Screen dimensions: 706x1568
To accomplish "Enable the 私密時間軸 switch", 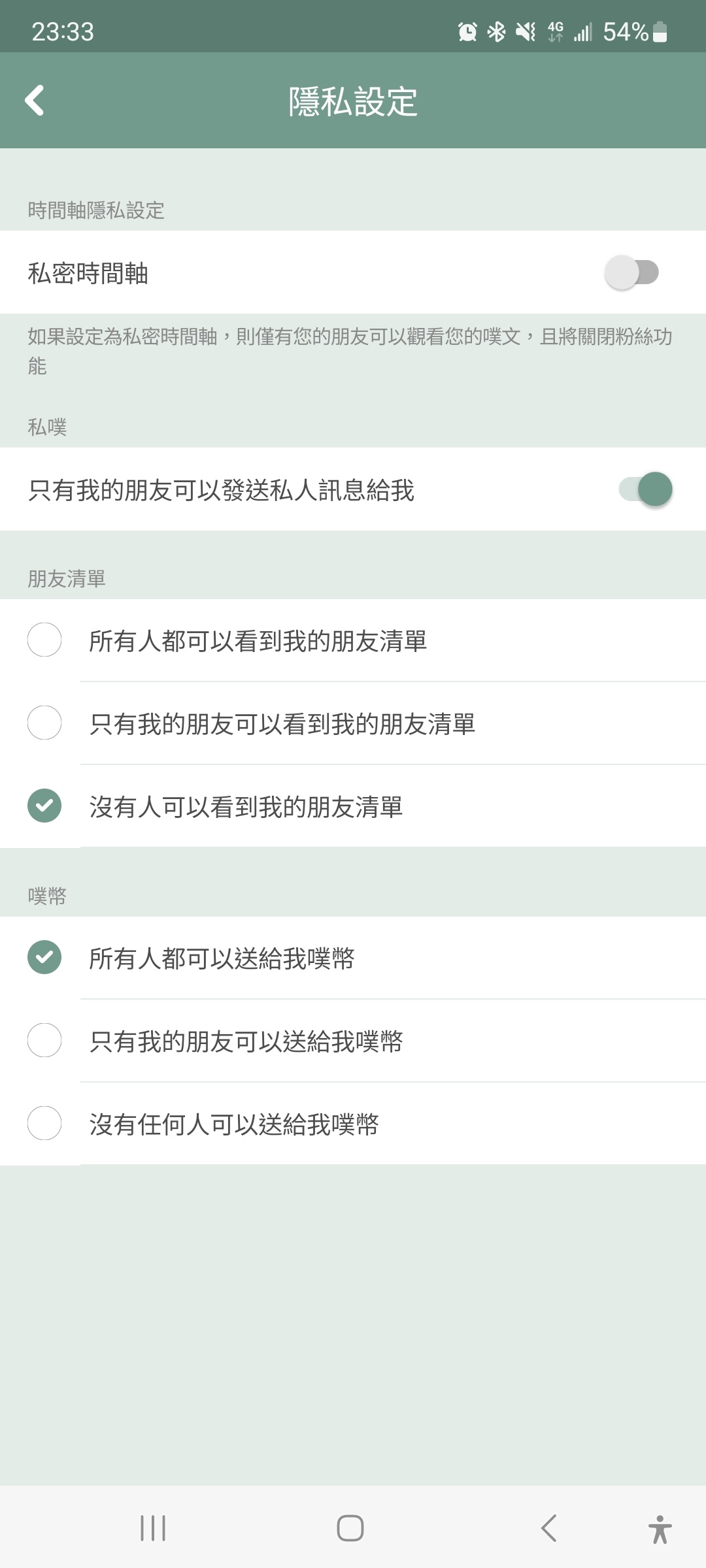I will tap(631, 272).
